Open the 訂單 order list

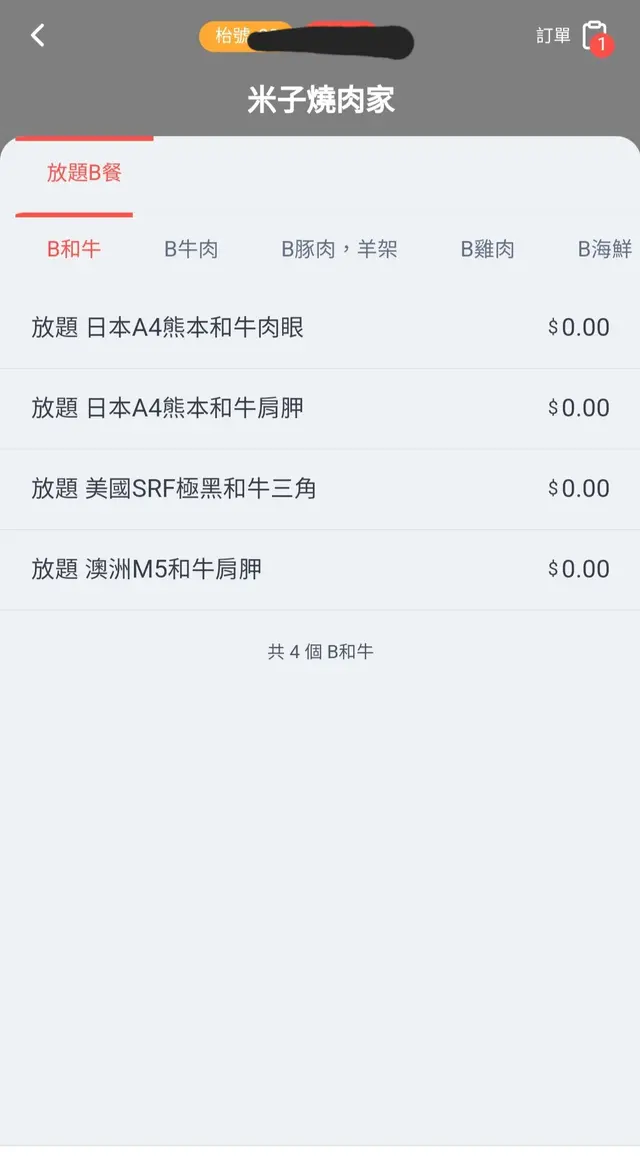pyautogui.click(x=573, y=37)
